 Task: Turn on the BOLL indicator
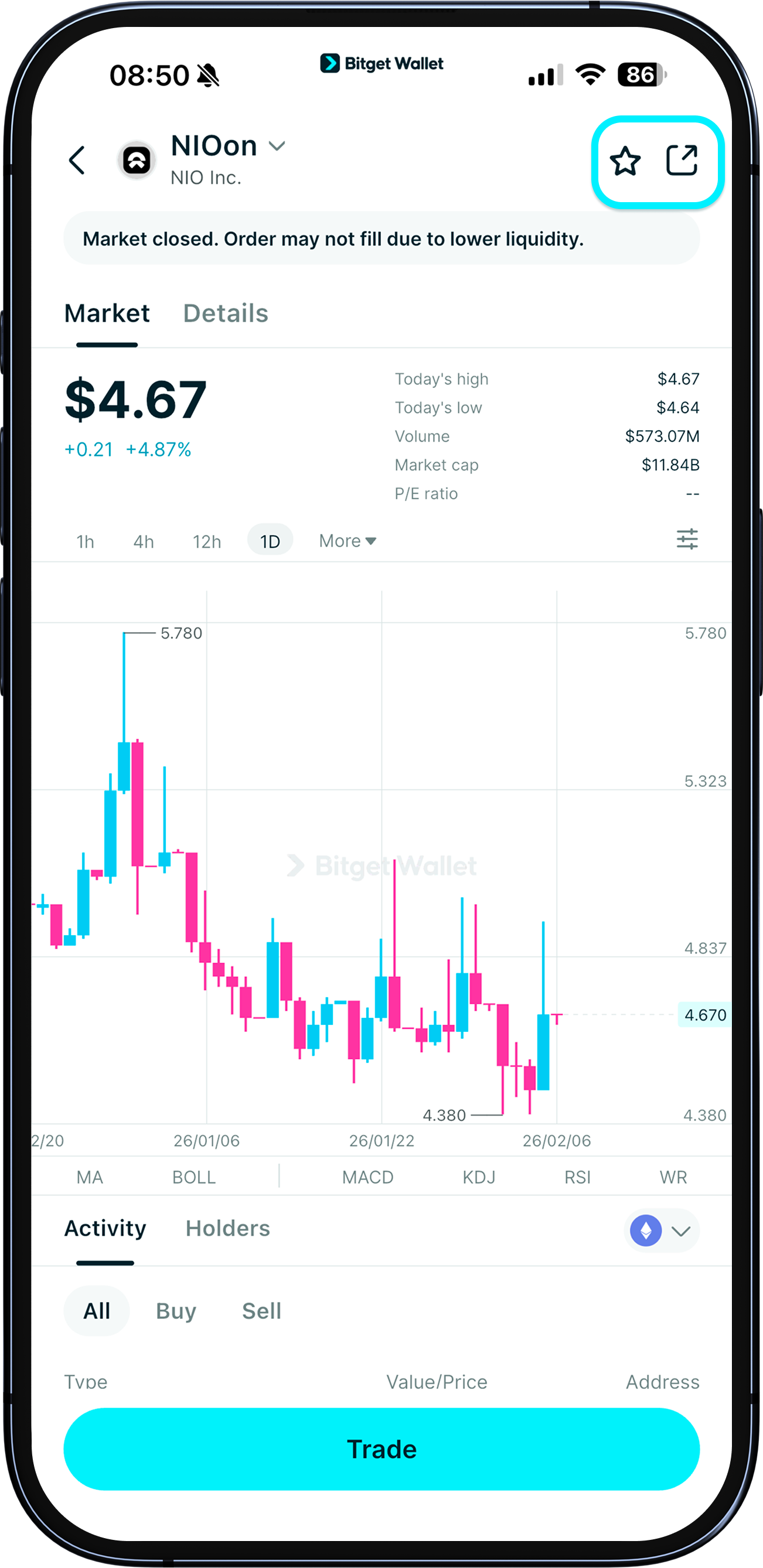tap(193, 1177)
